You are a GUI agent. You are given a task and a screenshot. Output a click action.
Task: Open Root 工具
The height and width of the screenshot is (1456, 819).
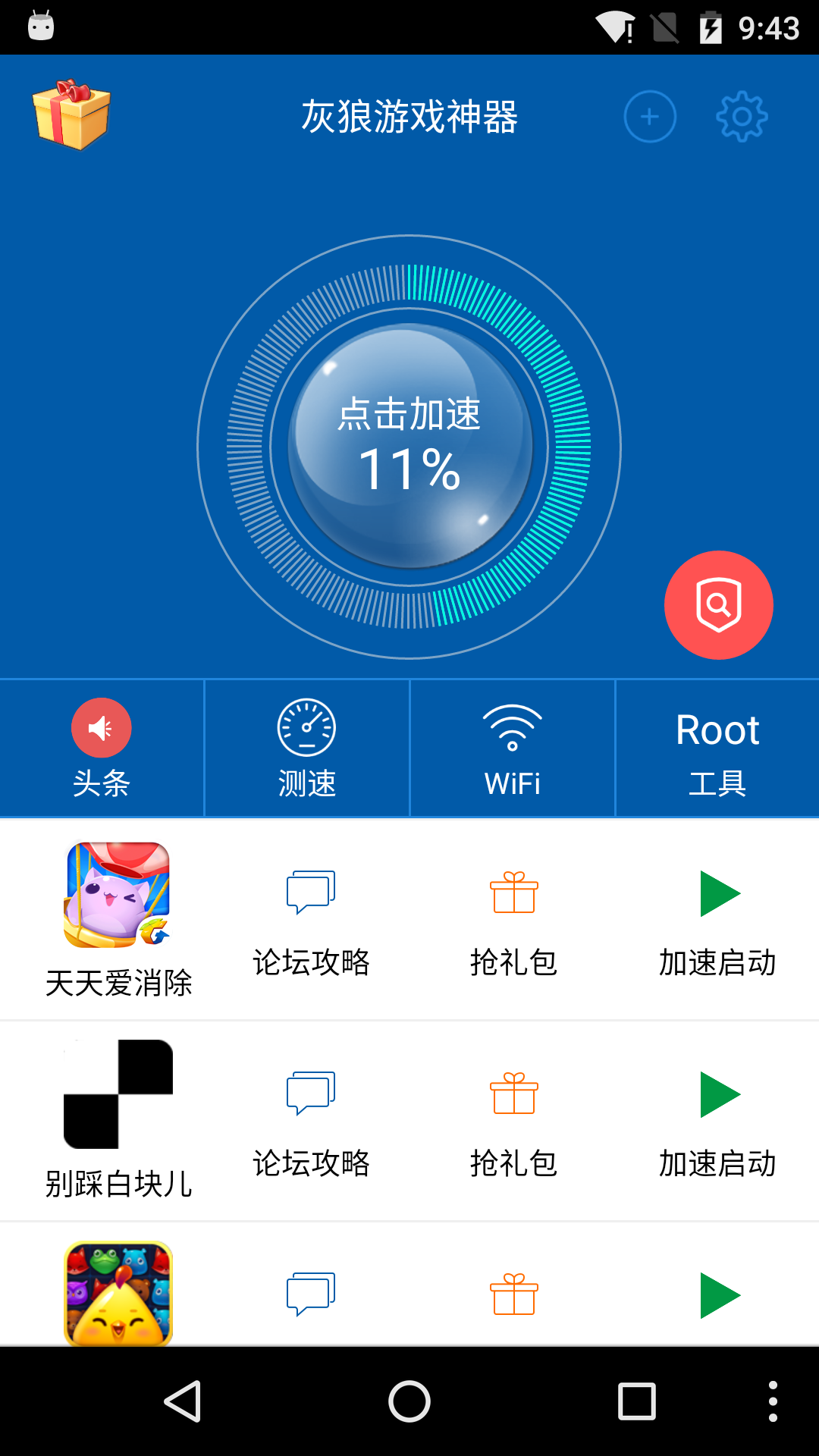click(717, 748)
